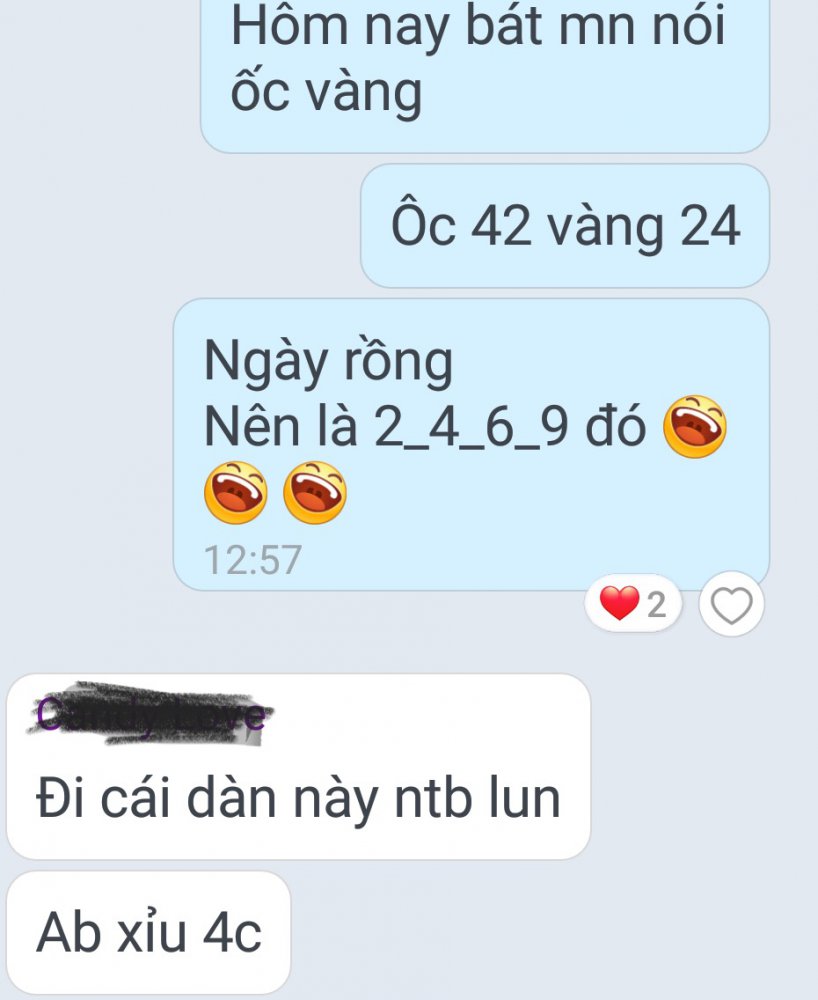
Task: React with the heart outline icon
Action: tap(731, 605)
